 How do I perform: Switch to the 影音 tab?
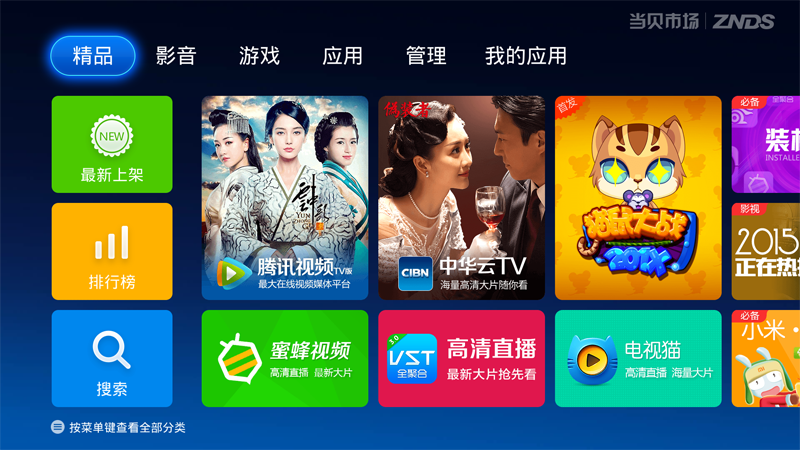(176, 56)
